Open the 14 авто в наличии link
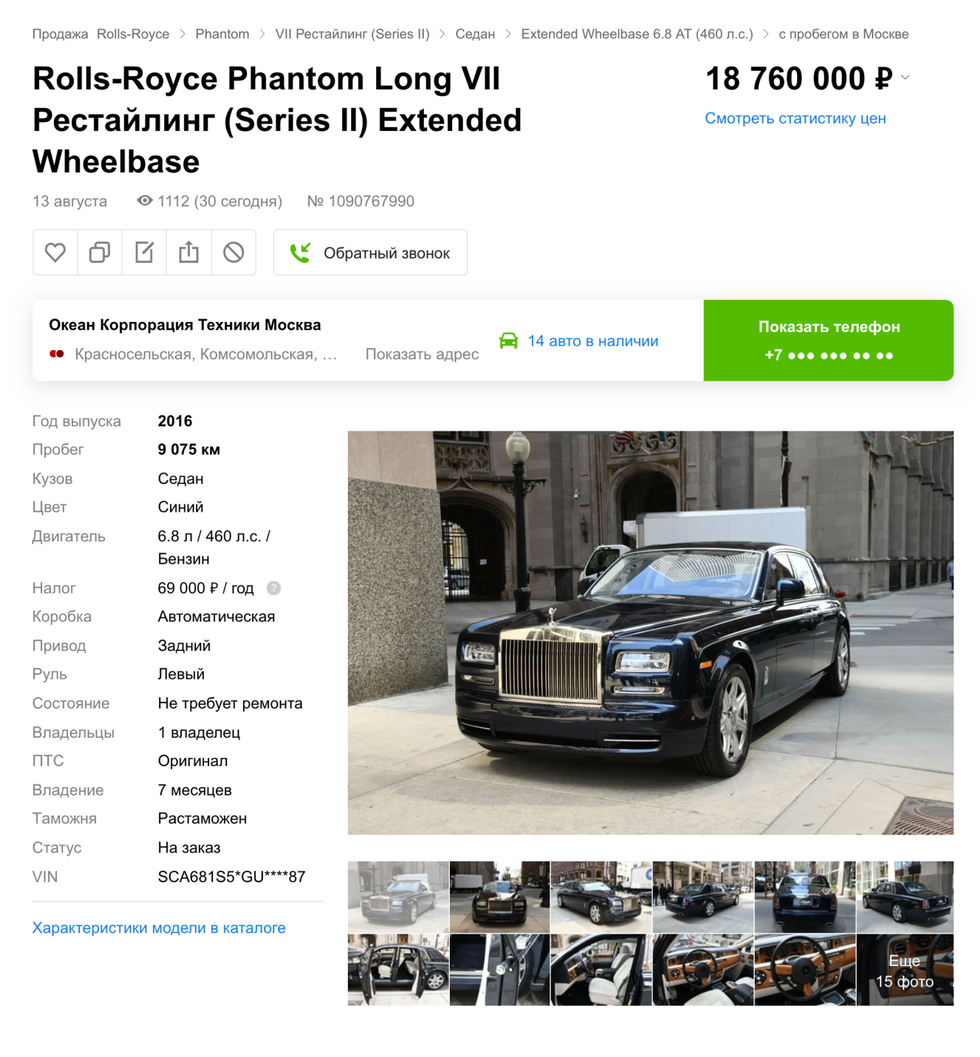 [592, 341]
